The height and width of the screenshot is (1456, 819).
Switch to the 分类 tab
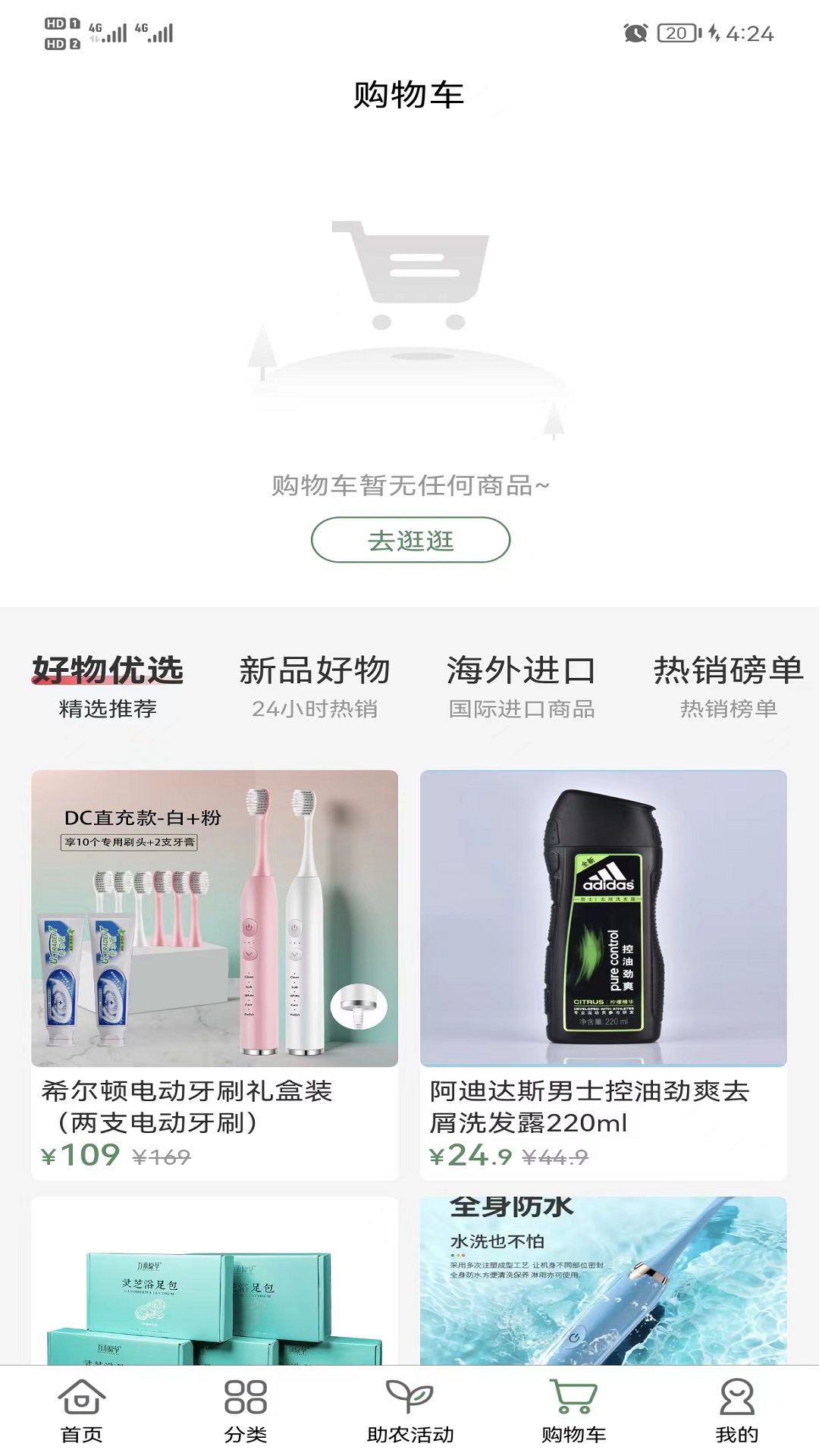point(246,1410)
